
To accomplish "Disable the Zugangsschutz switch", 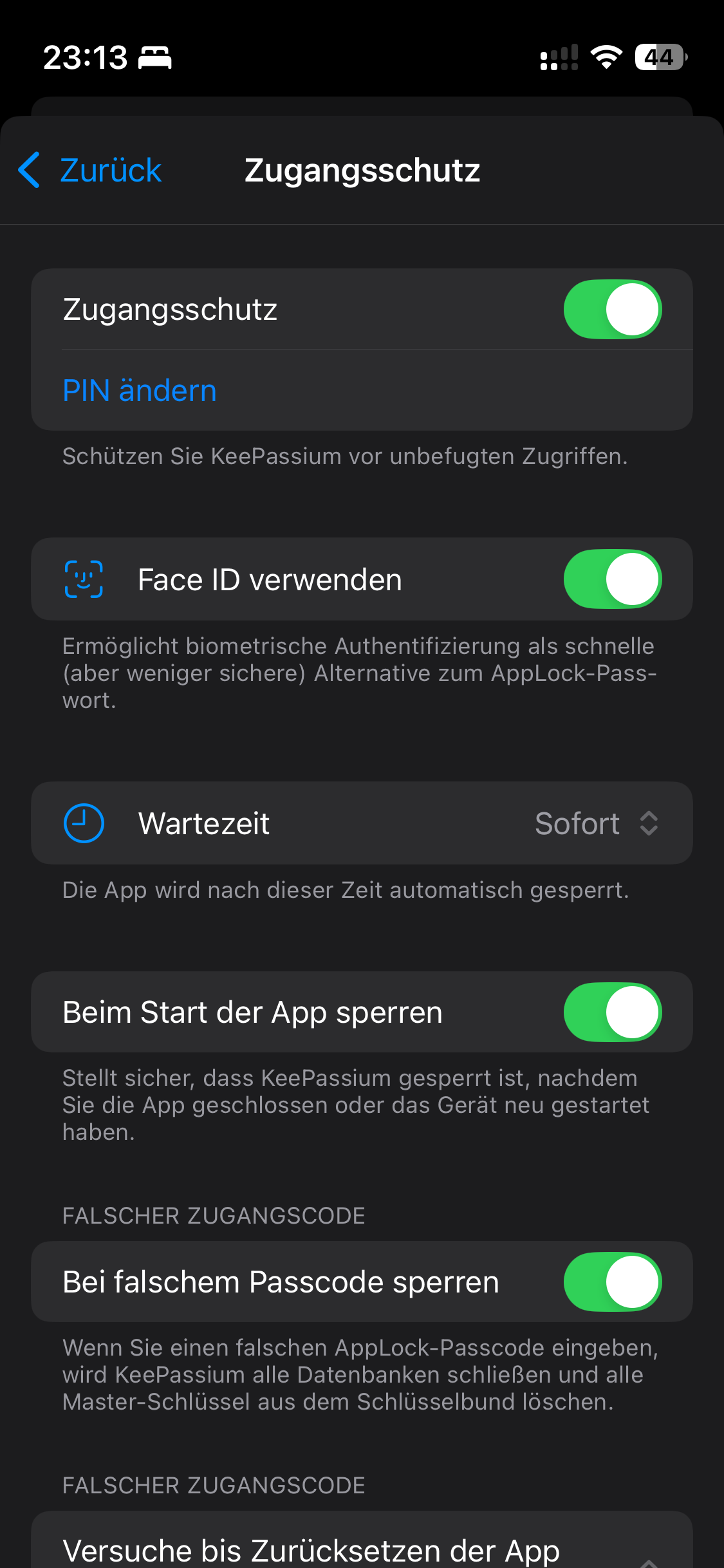I will click(x=612, y=310).
